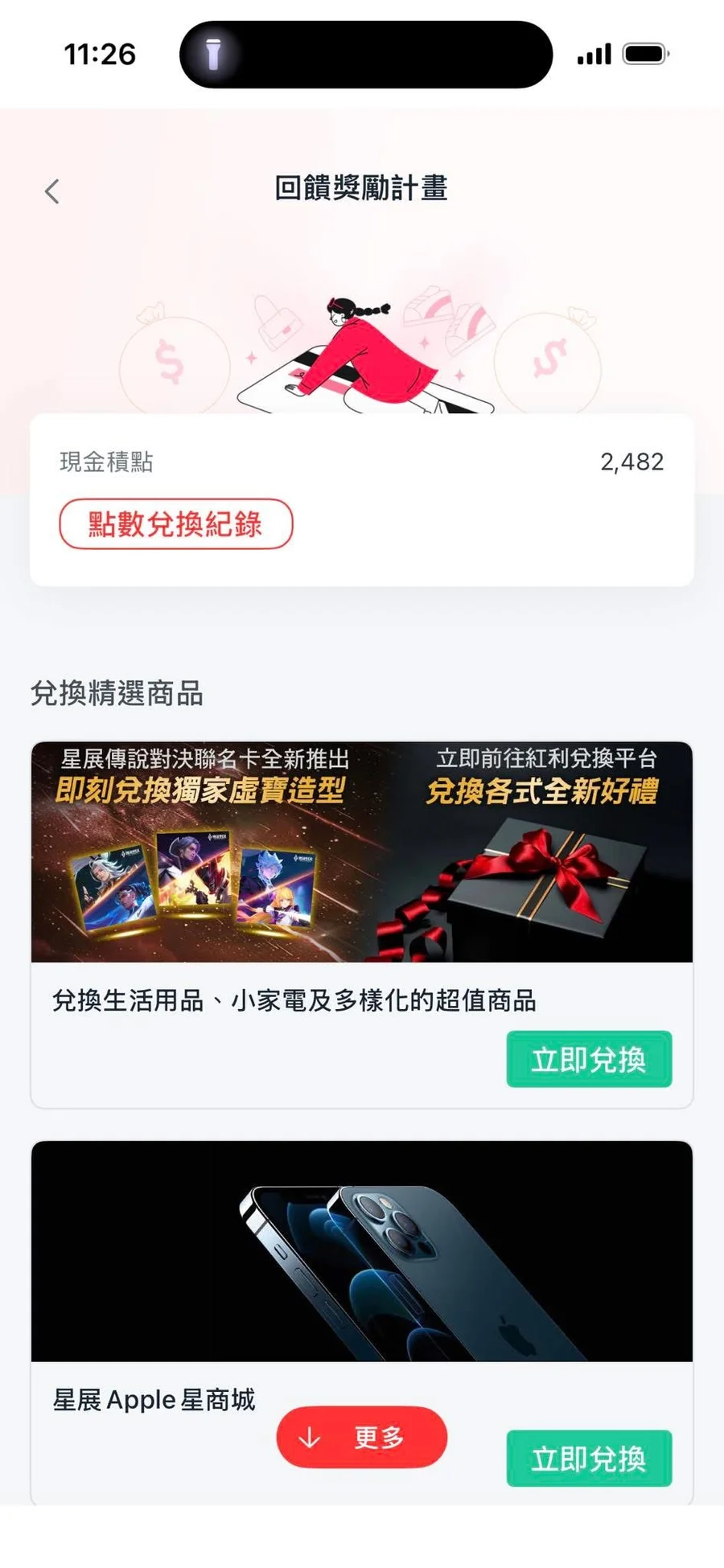Open the 星展傳說對決 gift banner
This screenshot has height=1568, width=724.
coord(361,852)
